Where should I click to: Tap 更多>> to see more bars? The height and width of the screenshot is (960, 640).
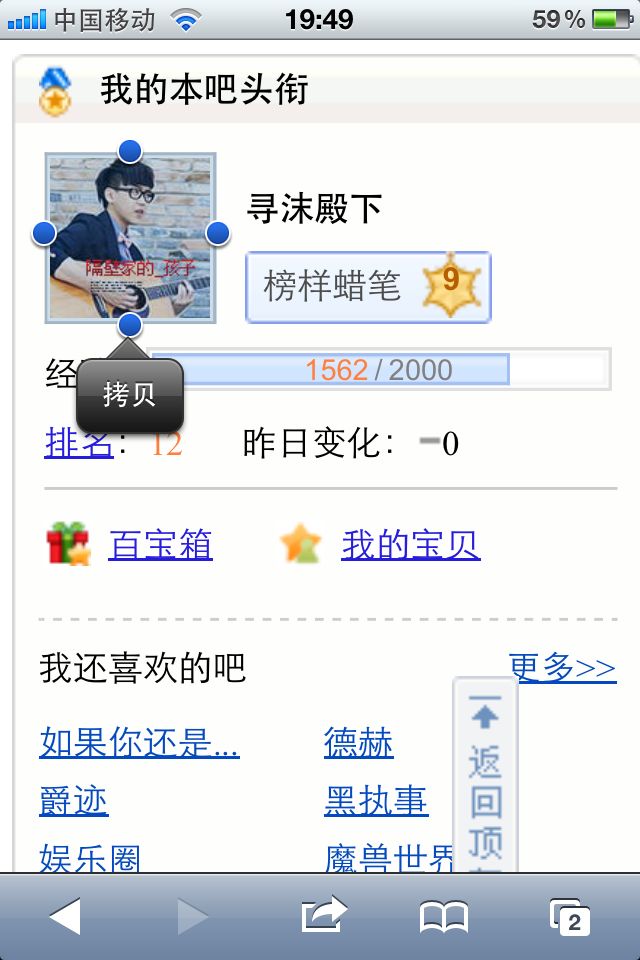coord(562,667)
